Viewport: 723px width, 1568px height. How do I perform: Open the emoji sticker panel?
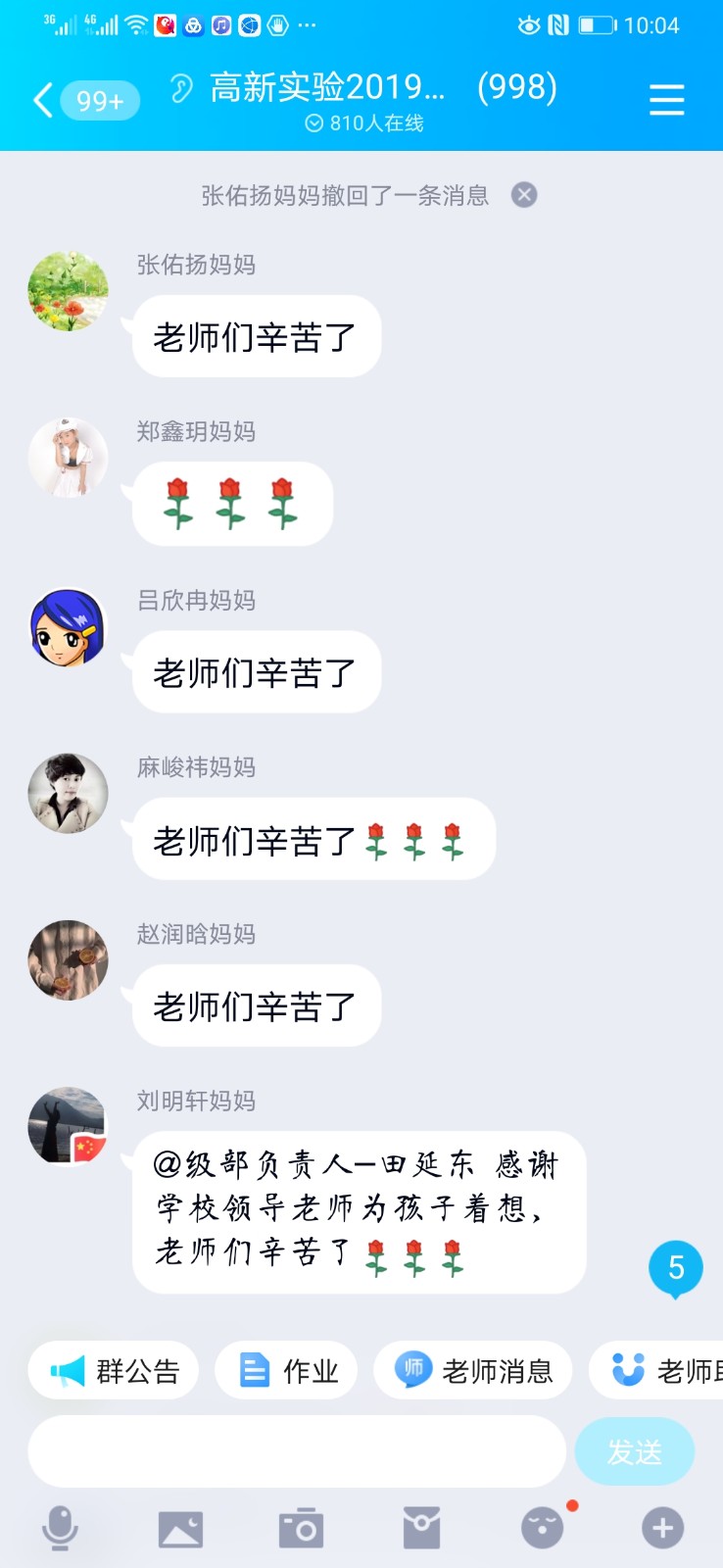[542, 1528]
